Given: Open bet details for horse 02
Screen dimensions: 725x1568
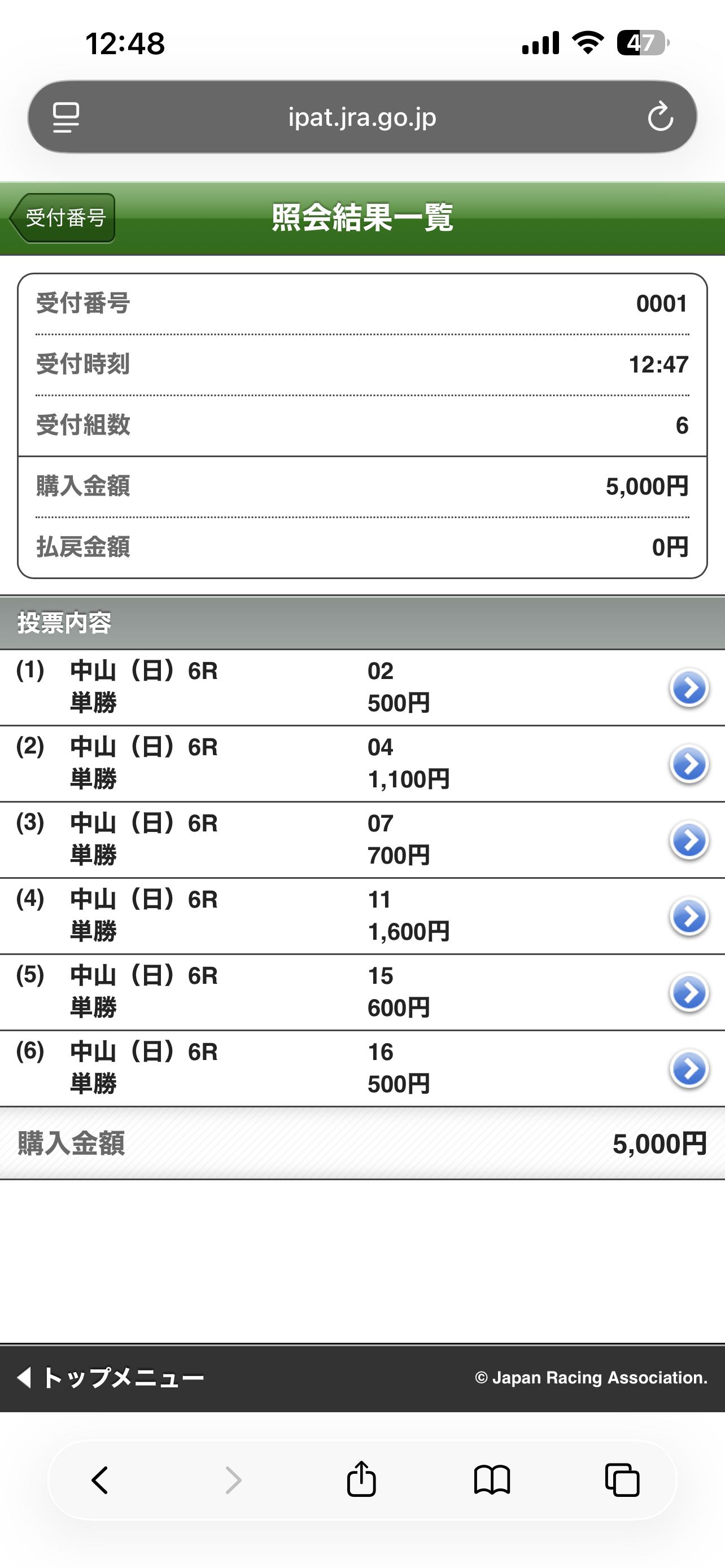Looking at the screenshot, I should [x=688, y=689].
